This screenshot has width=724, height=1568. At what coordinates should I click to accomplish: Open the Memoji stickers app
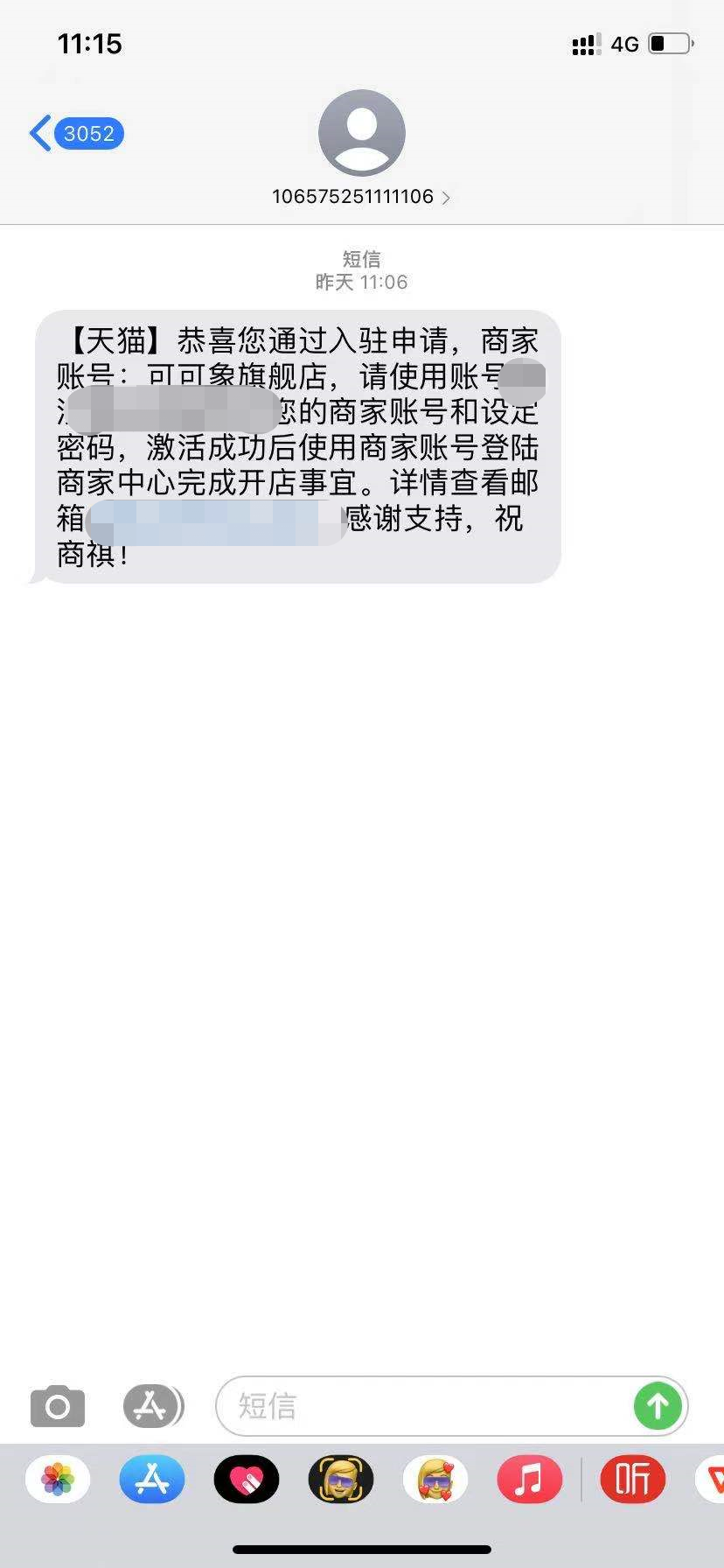435,1480
